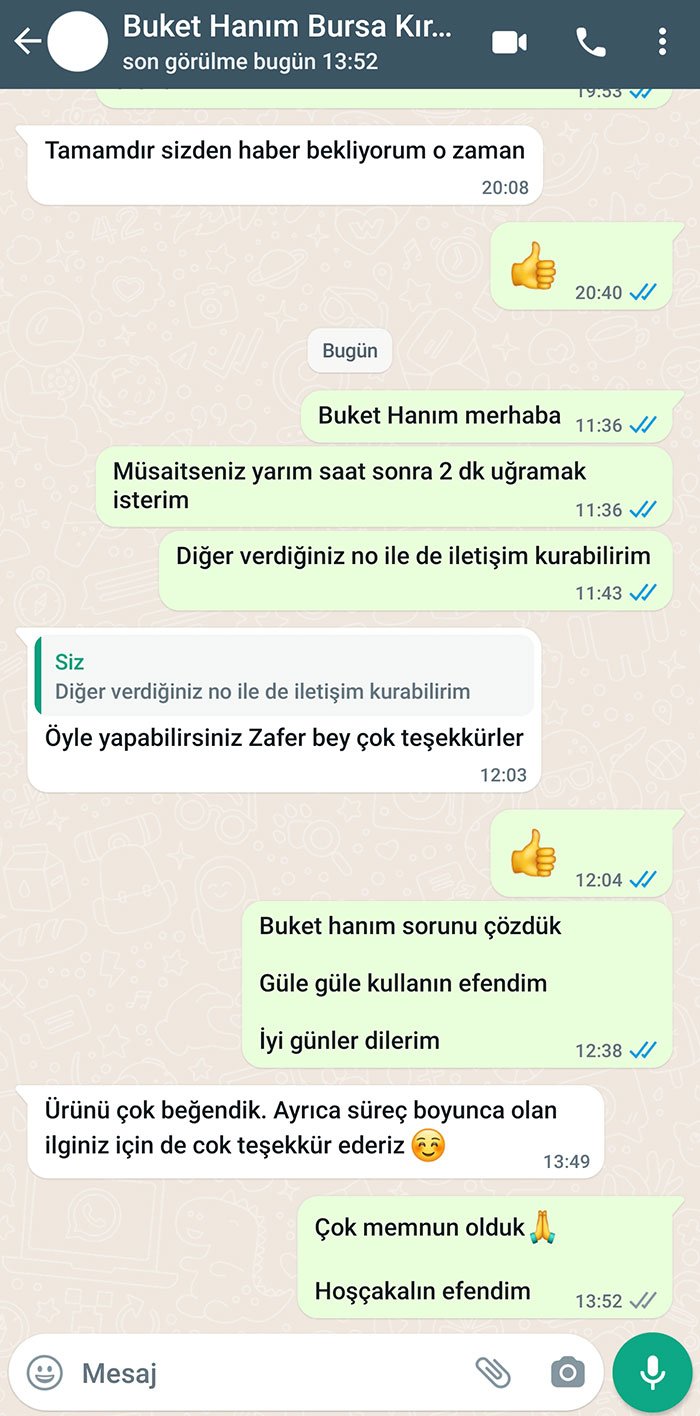The height and width of the screenshot is (1416, 700).
Task: Attach a file with the paperclip
Action: [493, 1372]
